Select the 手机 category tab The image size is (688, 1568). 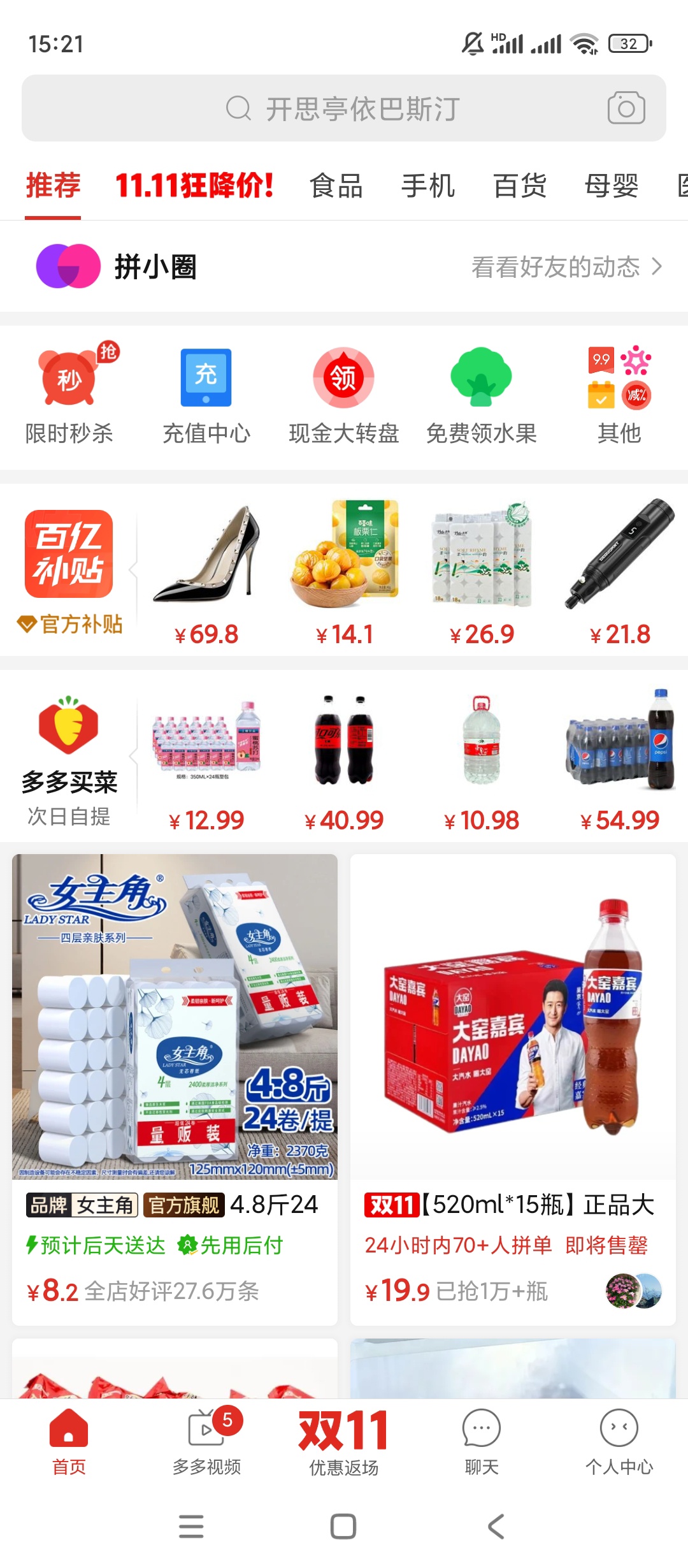click(x=427, y=186)
